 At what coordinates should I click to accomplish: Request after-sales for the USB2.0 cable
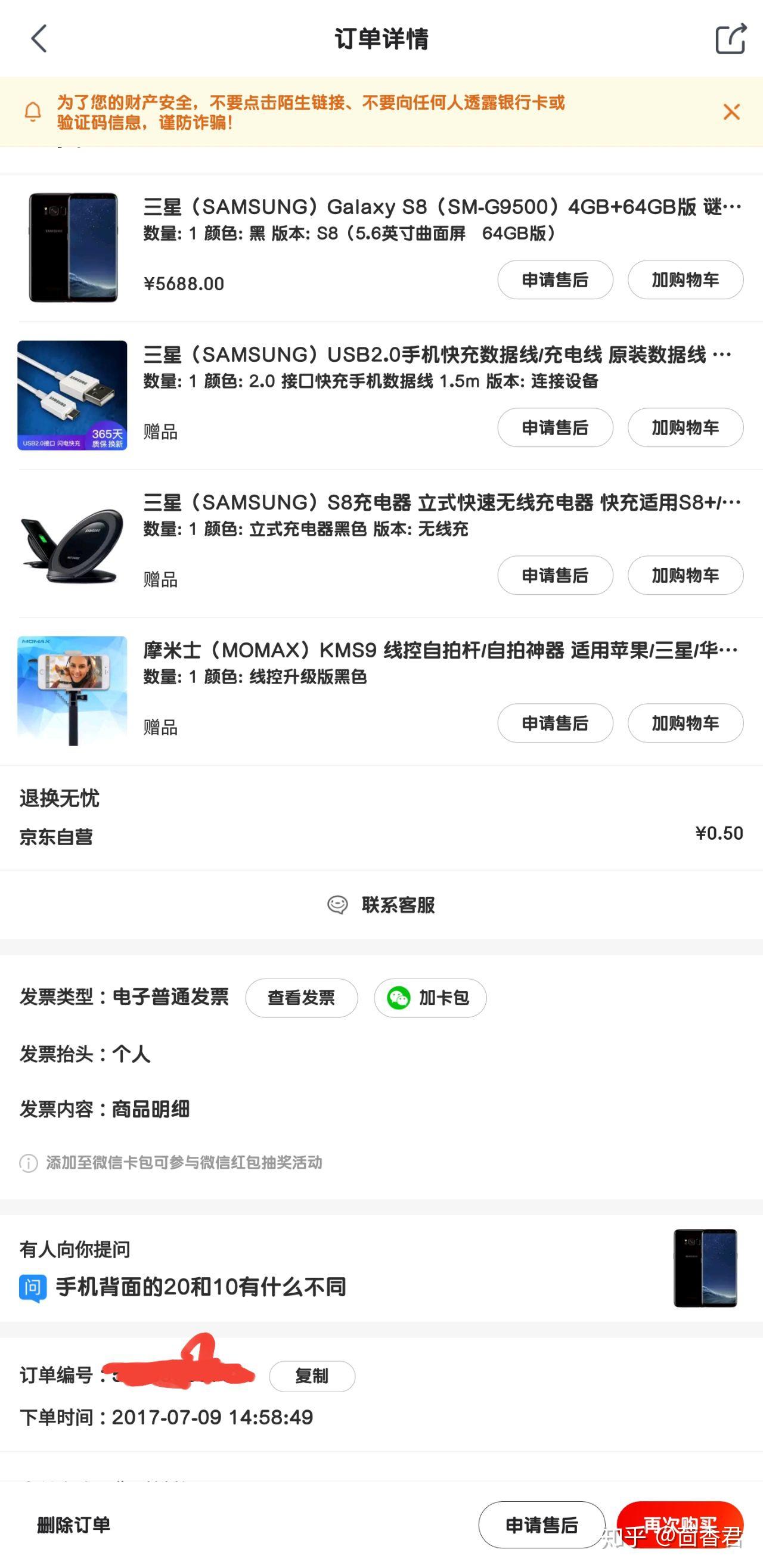(x=555, y=427)
